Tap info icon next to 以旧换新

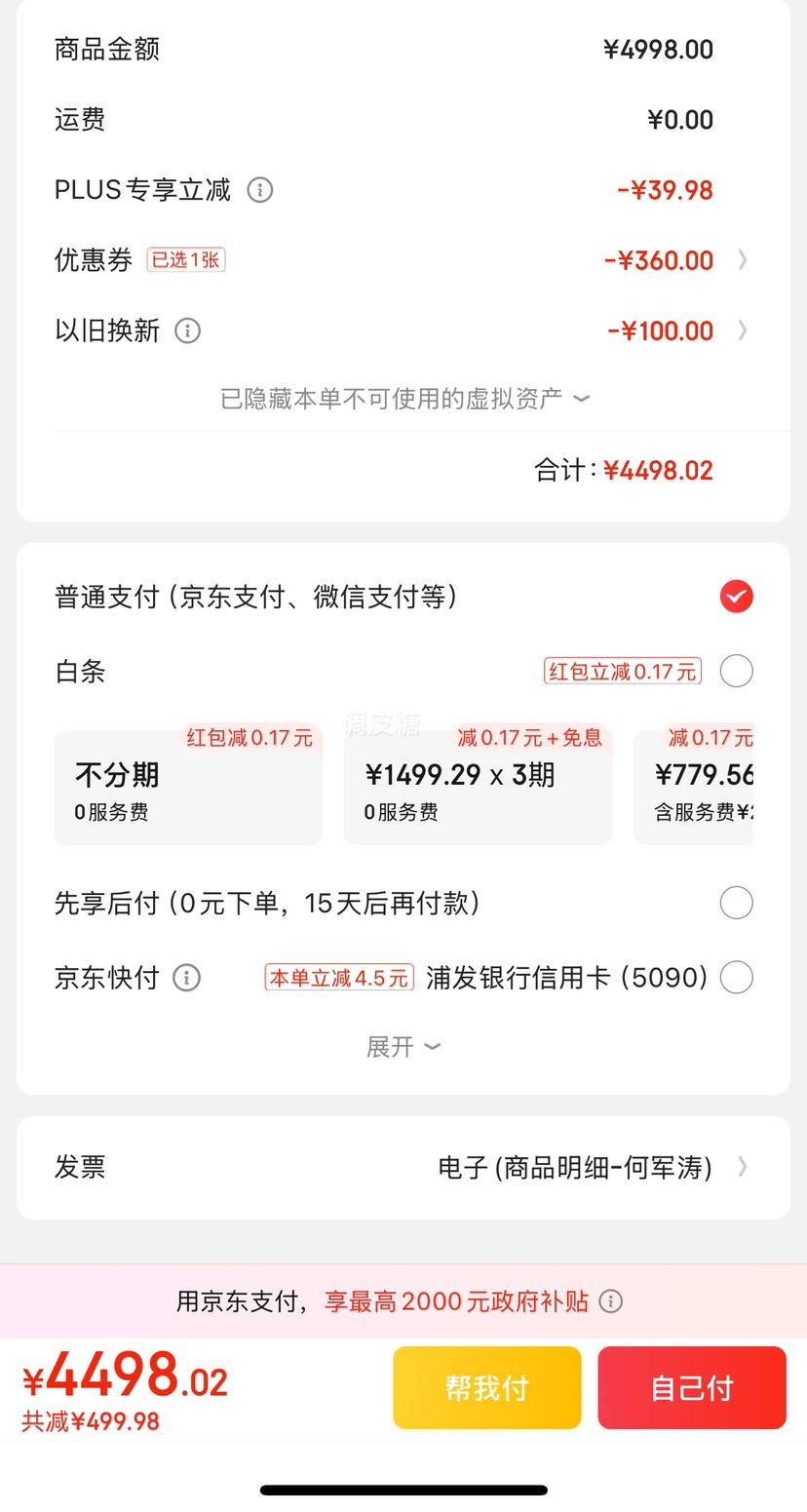pos(187,331)
